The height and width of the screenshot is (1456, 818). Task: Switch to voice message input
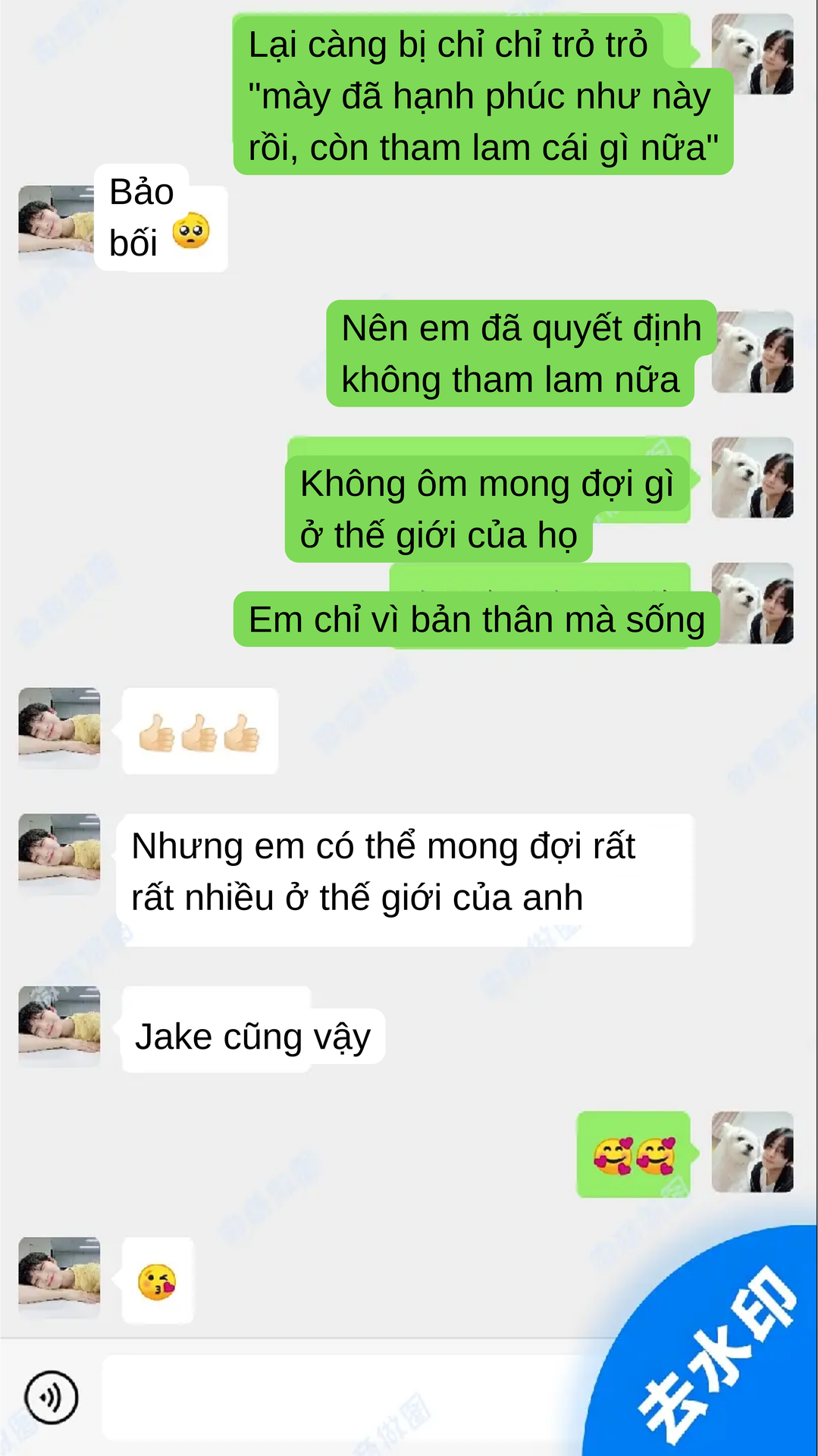pyautogui.click(x=52, y=1396)
